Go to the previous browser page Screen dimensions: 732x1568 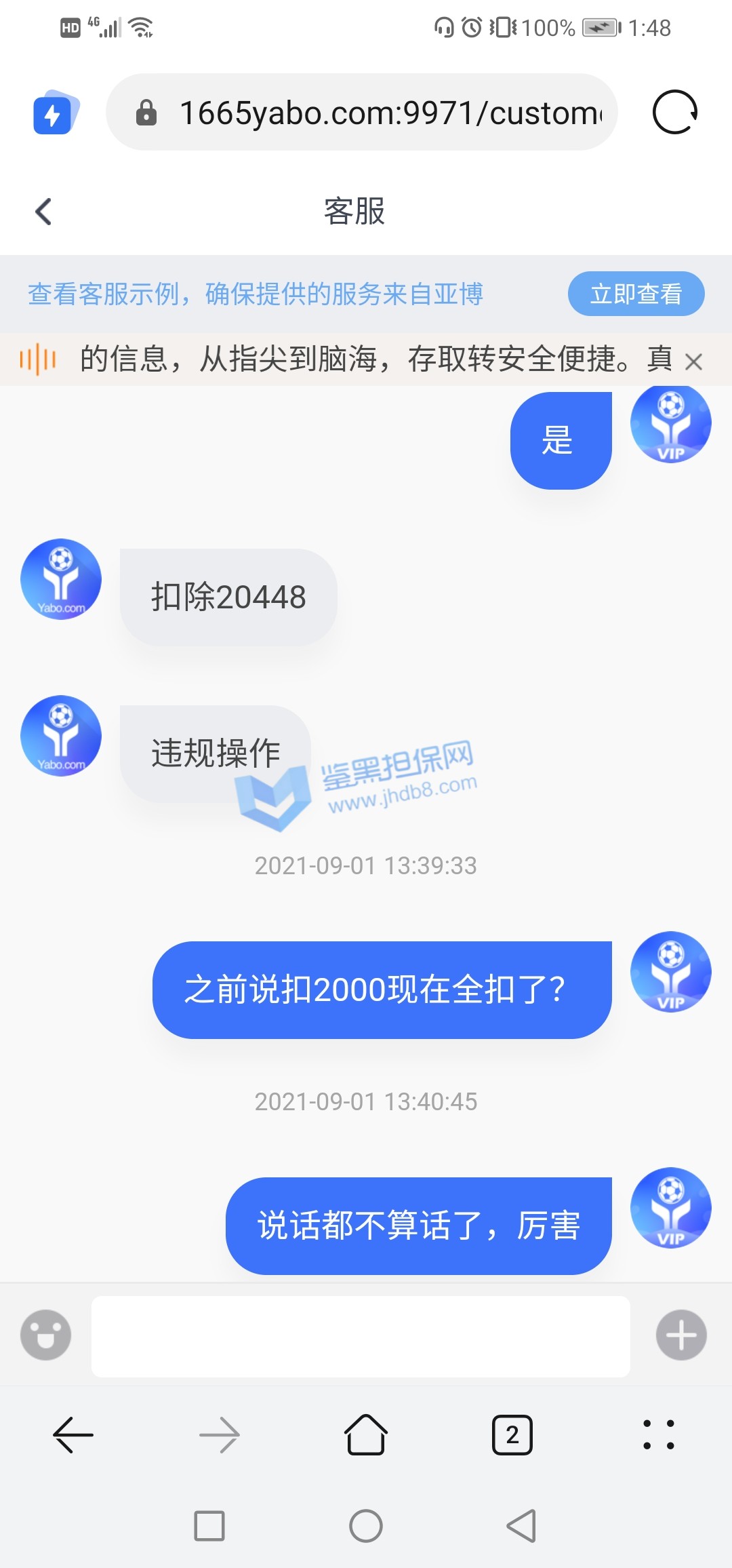tap(73, 1434)
